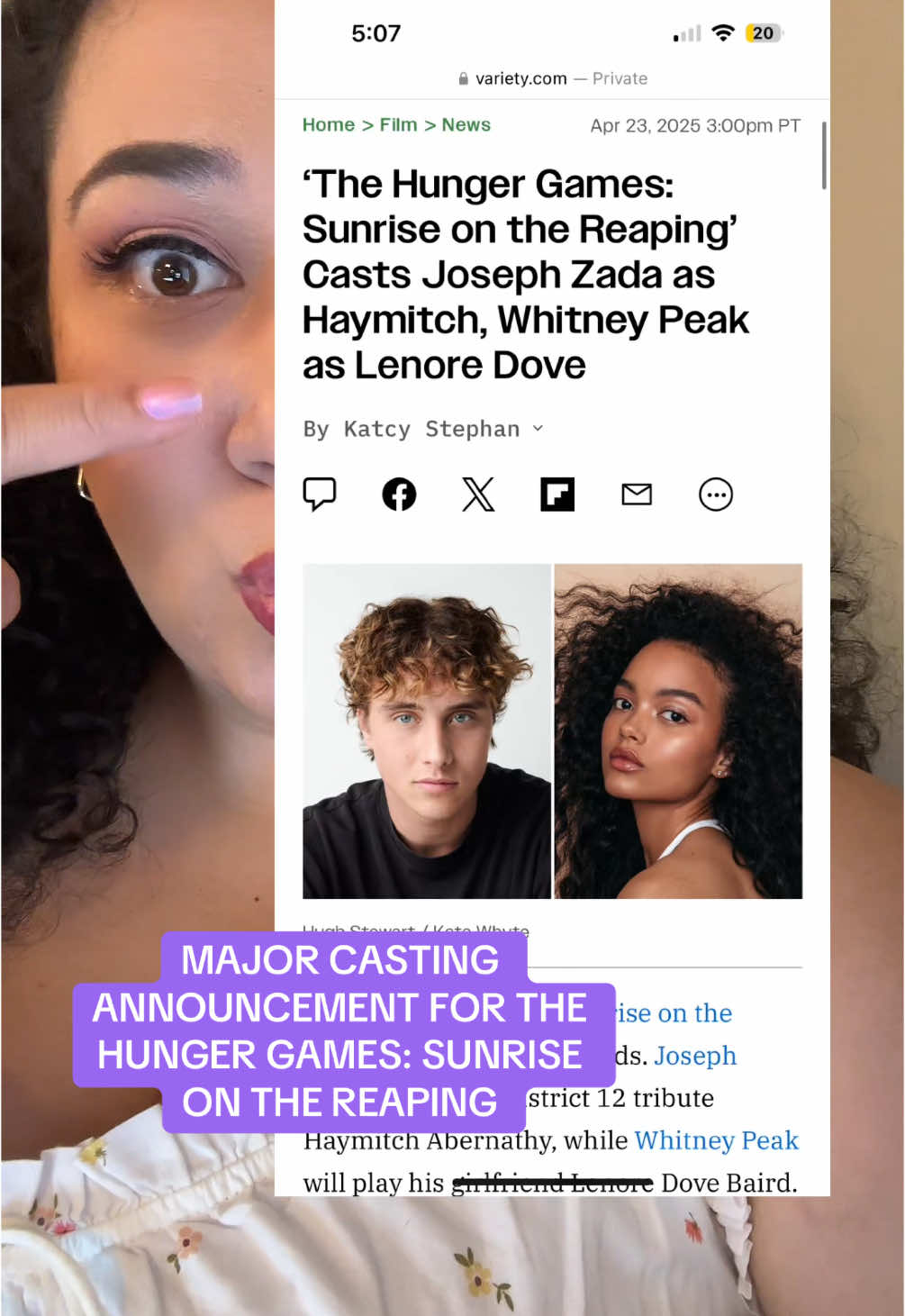This screenshot has height=1316, width=905.
Task: Expand the Katcy Stephan author chevron
Action: [538, 429]
